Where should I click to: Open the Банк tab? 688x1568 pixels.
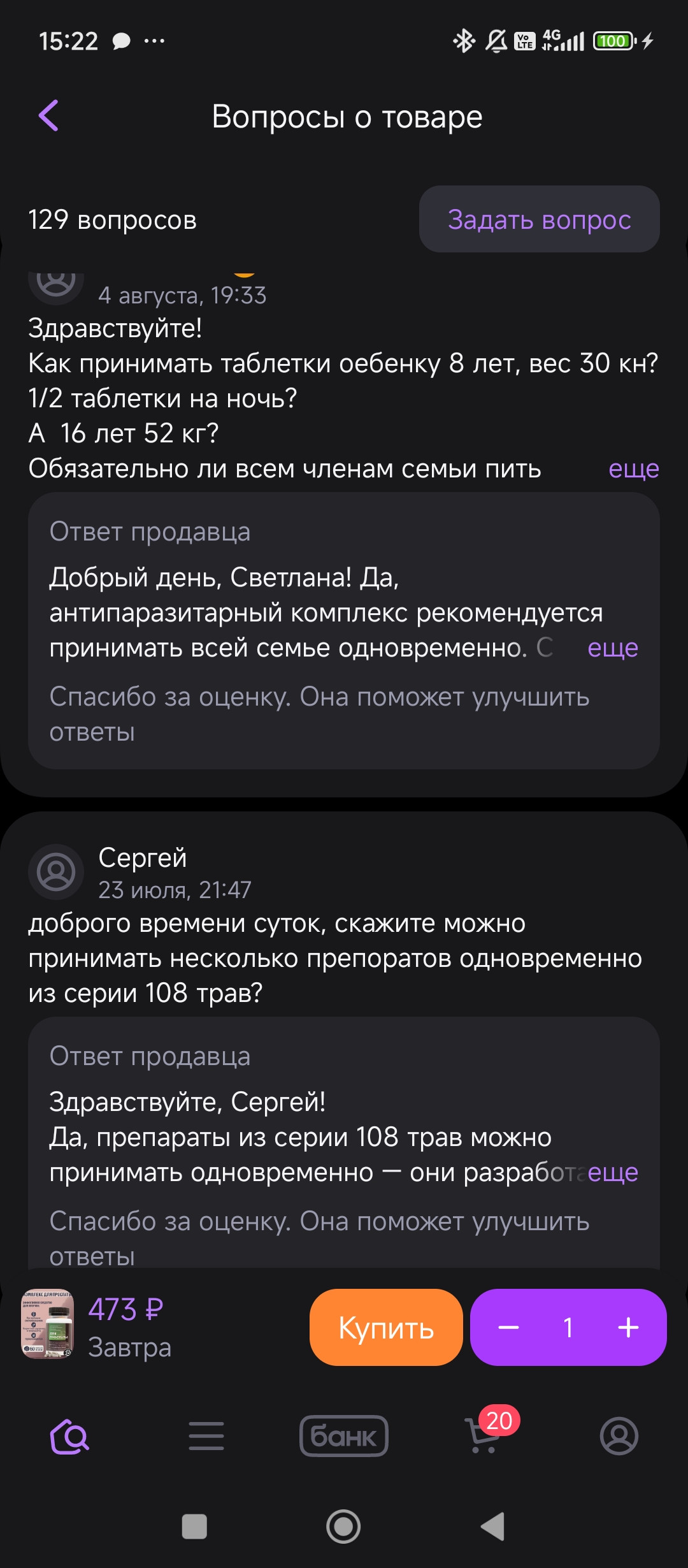(x=344, y=1437)
